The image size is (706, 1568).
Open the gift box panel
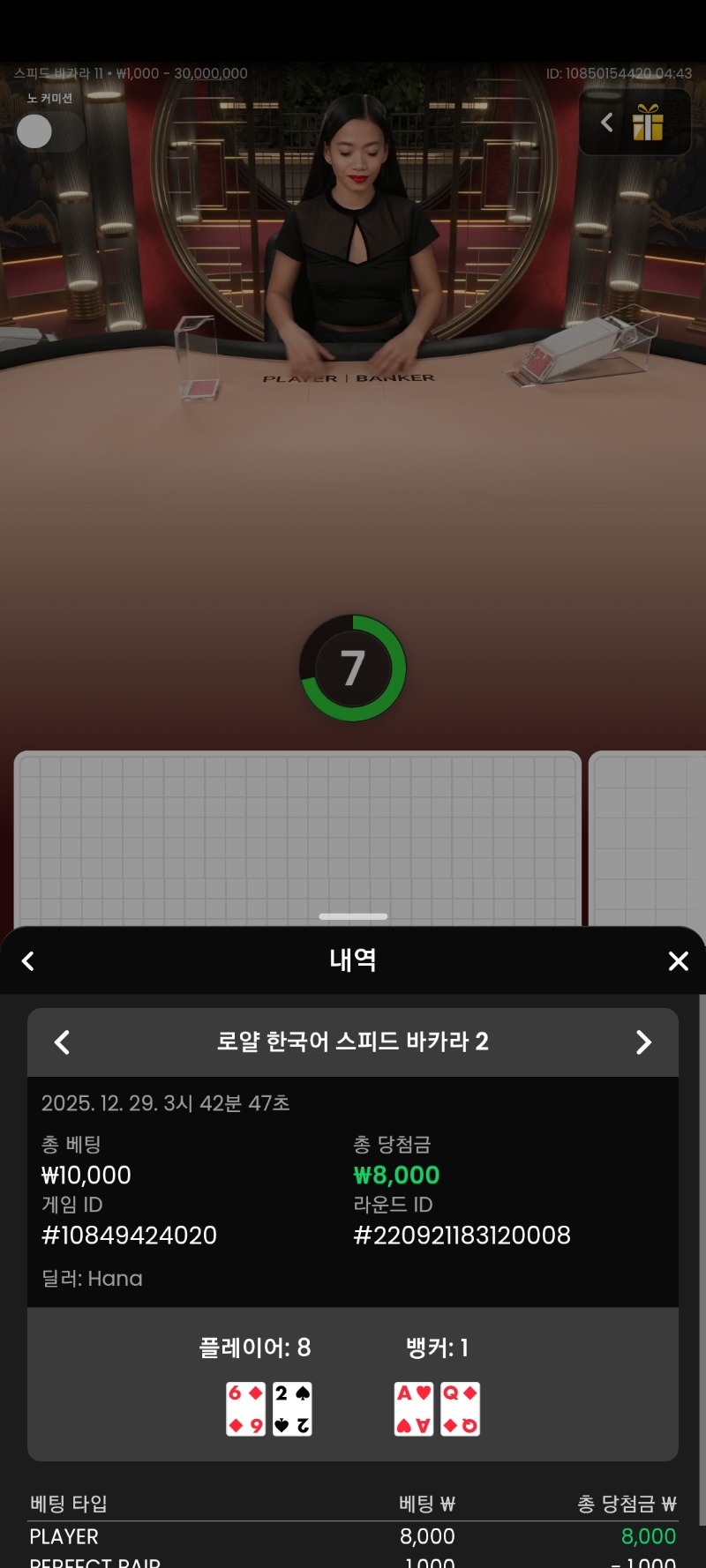click(647, 123)
